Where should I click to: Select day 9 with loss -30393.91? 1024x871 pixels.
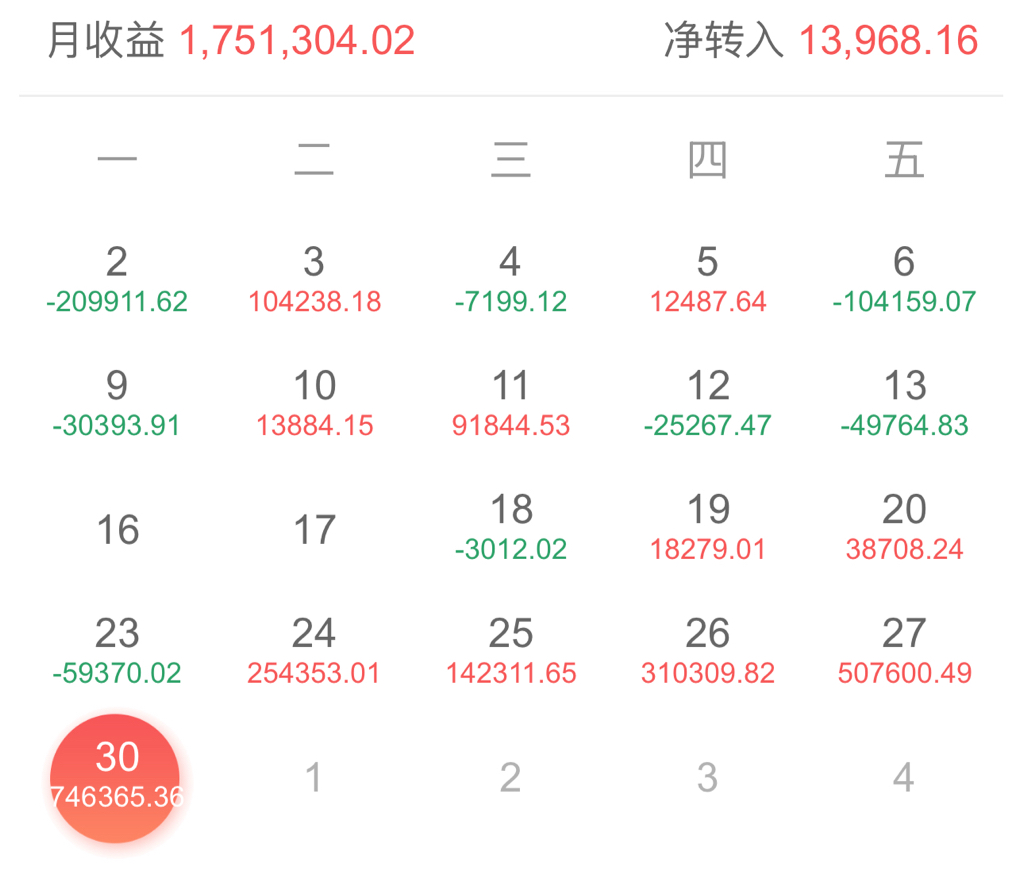point(117,402)
